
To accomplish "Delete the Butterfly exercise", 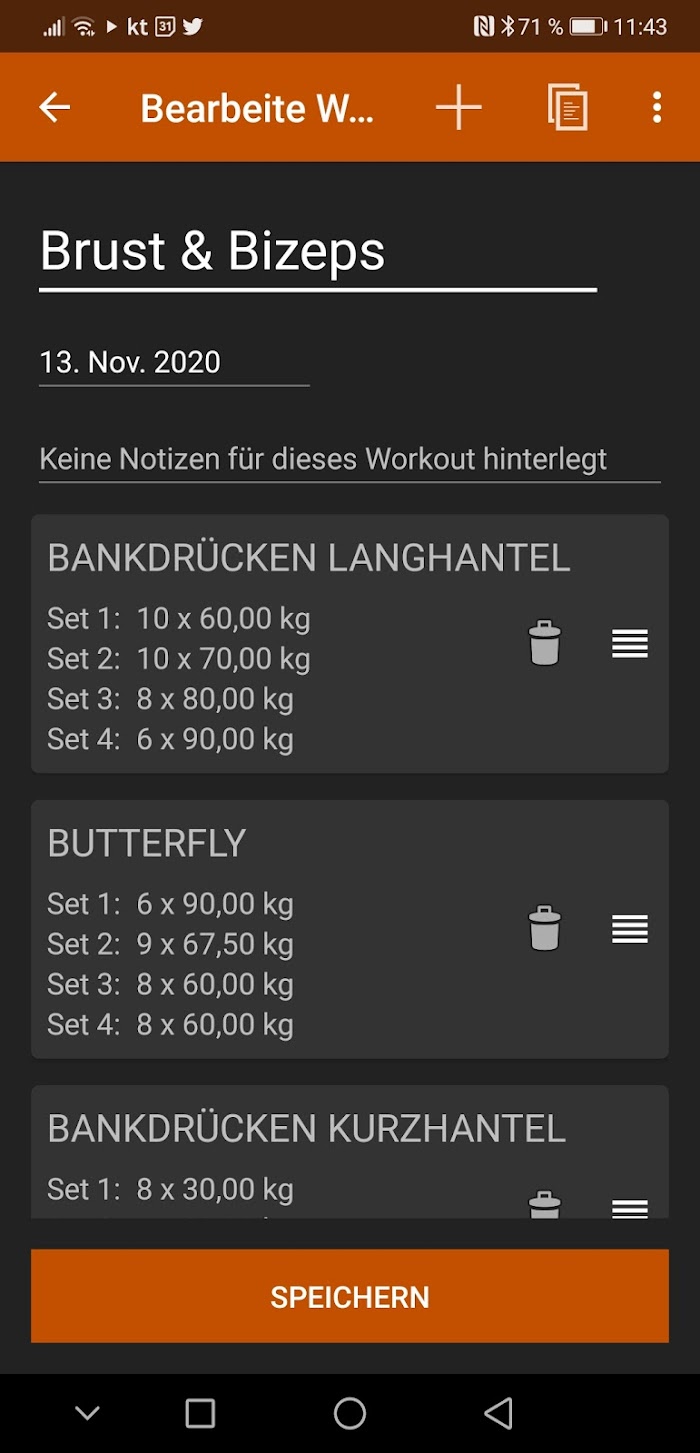I will [x=545, y=928].
